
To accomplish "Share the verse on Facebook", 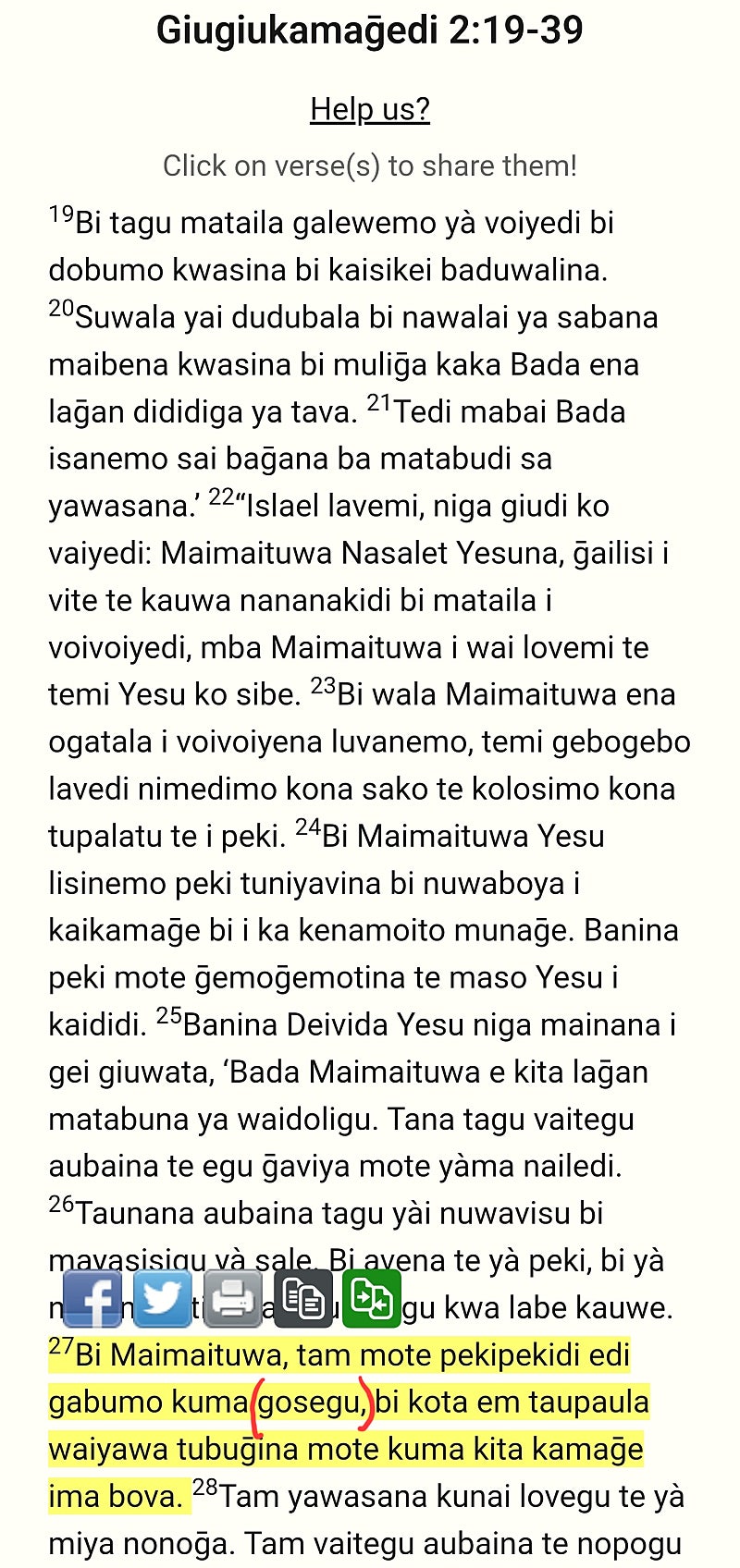I will pos(92,1299).
